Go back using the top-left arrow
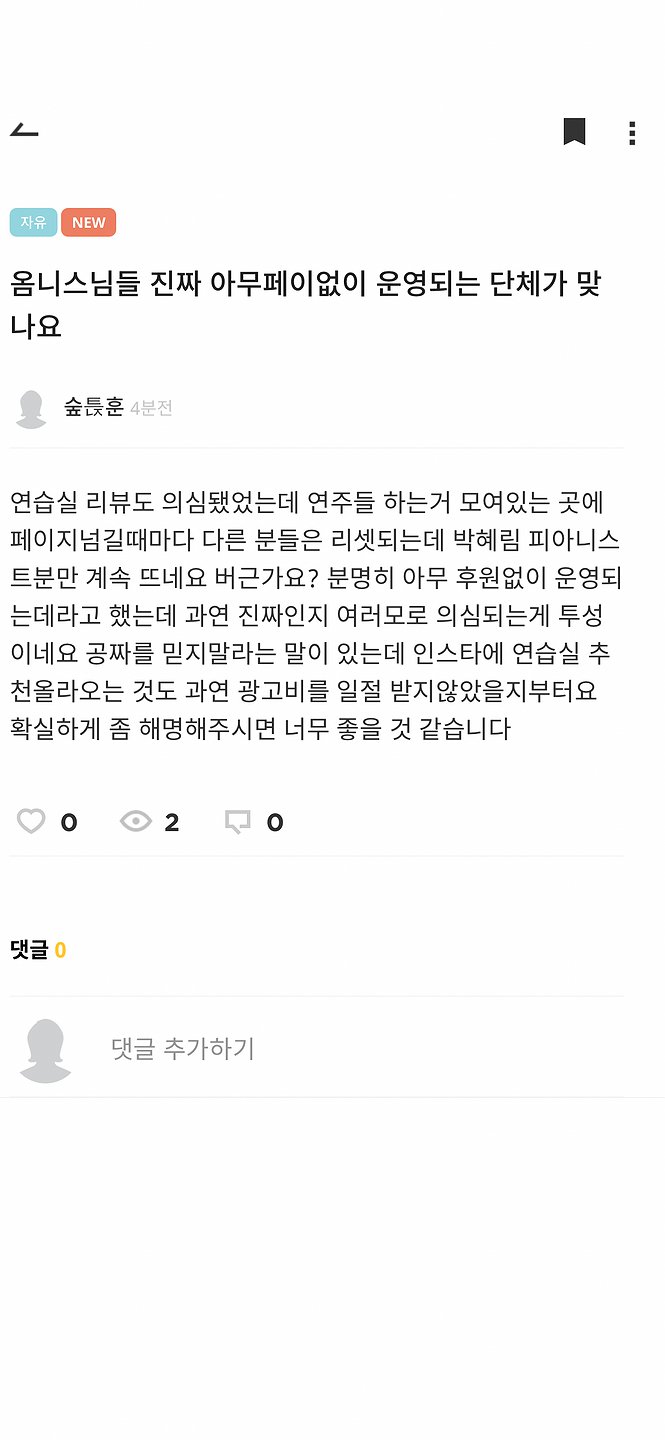This screenshot has width=665, height=1440. (24, 131)
